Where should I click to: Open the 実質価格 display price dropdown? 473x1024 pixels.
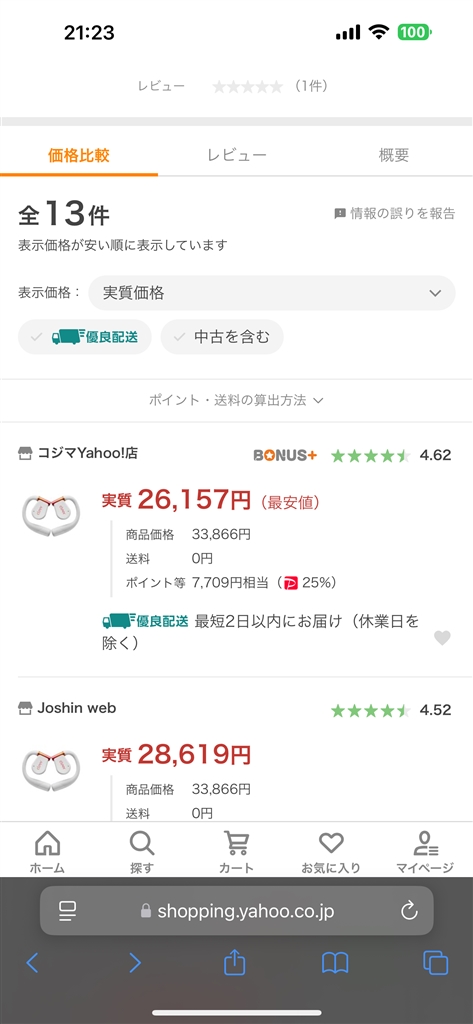[272, 293]
